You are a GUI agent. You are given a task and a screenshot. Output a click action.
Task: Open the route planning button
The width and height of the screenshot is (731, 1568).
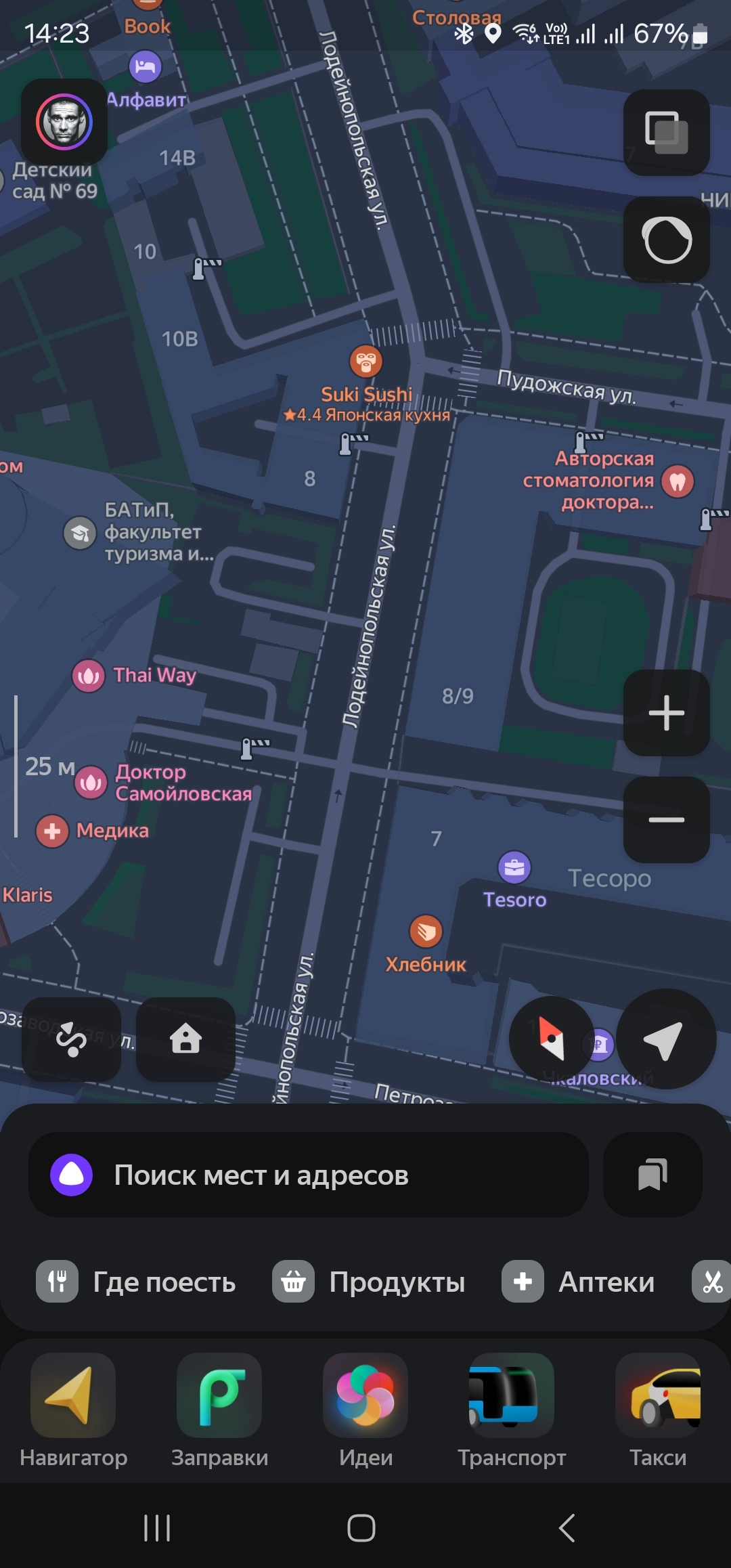point(71,1039)
